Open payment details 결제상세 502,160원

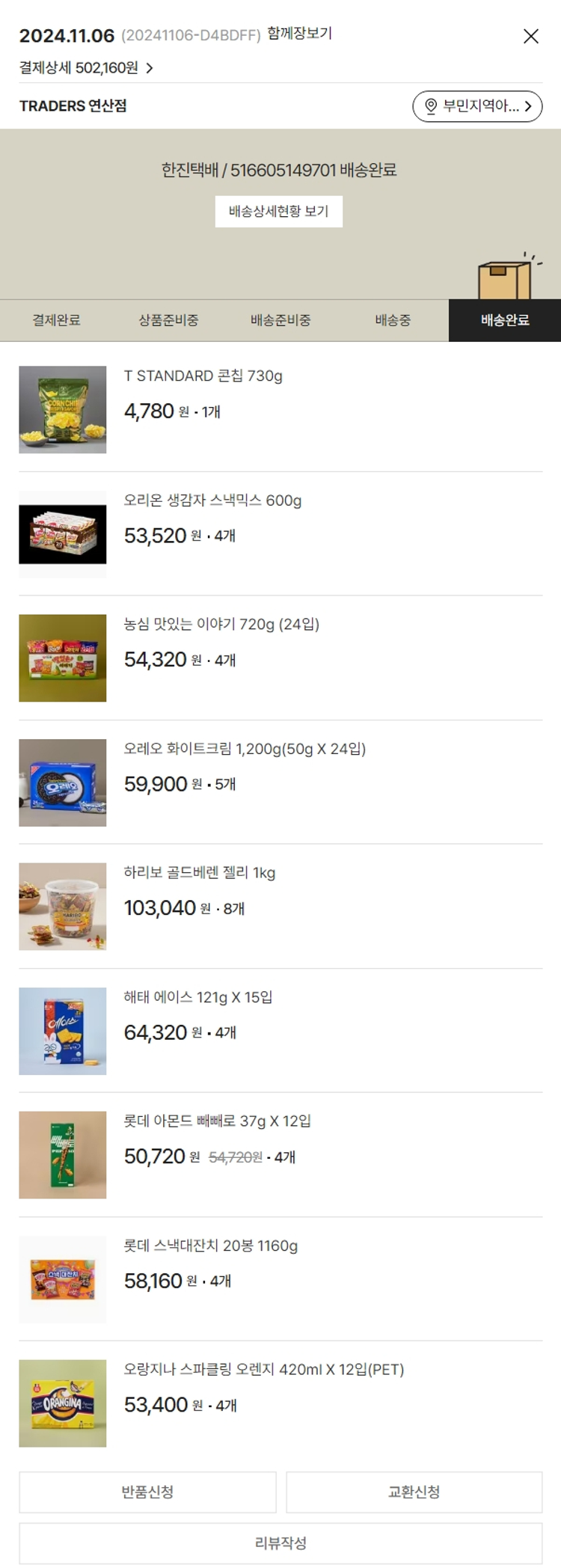pos(86,68)
